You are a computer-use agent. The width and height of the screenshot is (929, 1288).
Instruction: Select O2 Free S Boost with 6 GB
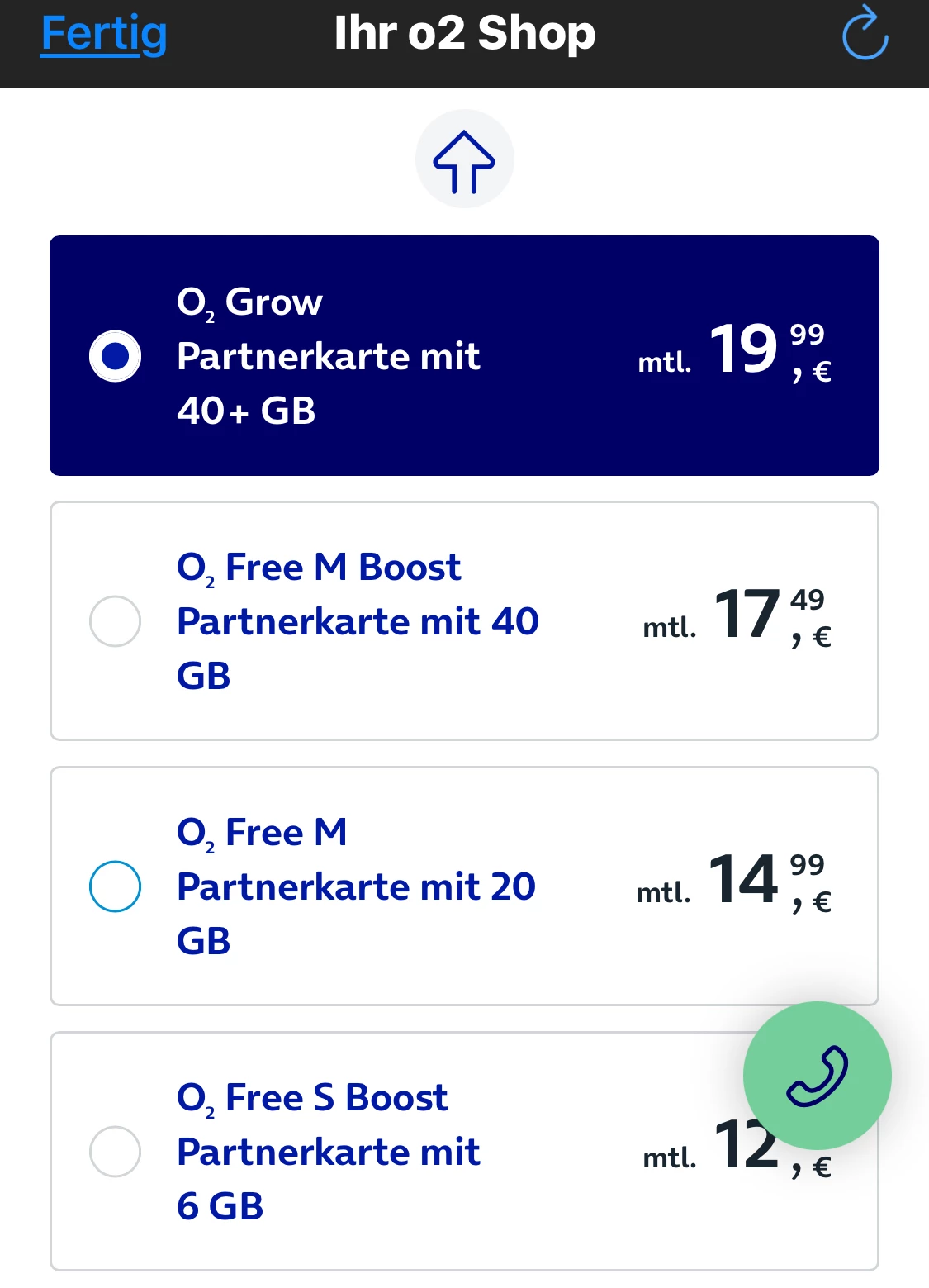coord(115,1152)
